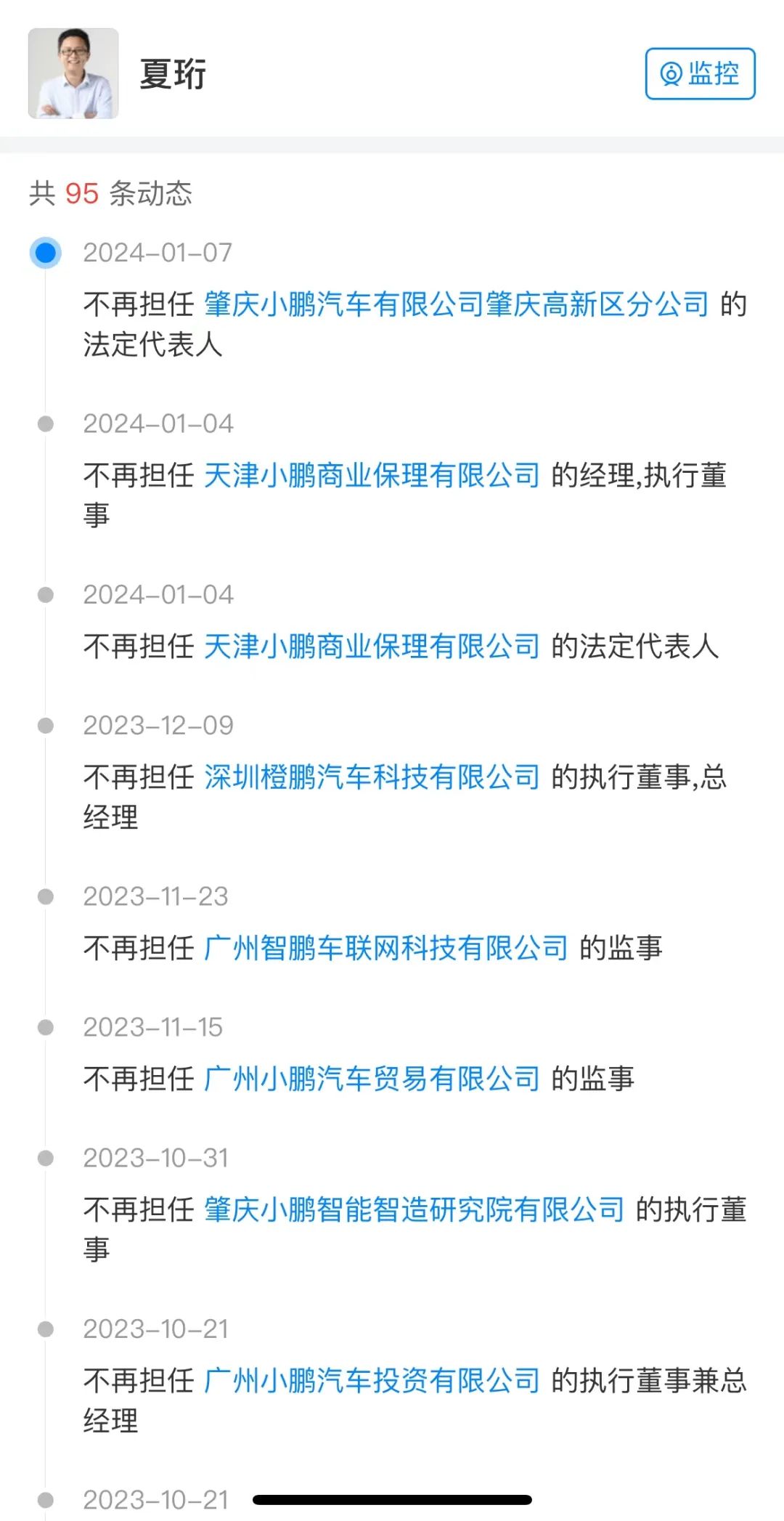This screenshot has height=1521, width=784.
Task: Select the 广州小鹏汽车贸易有限公司 link
Action: pos(372,1079)
